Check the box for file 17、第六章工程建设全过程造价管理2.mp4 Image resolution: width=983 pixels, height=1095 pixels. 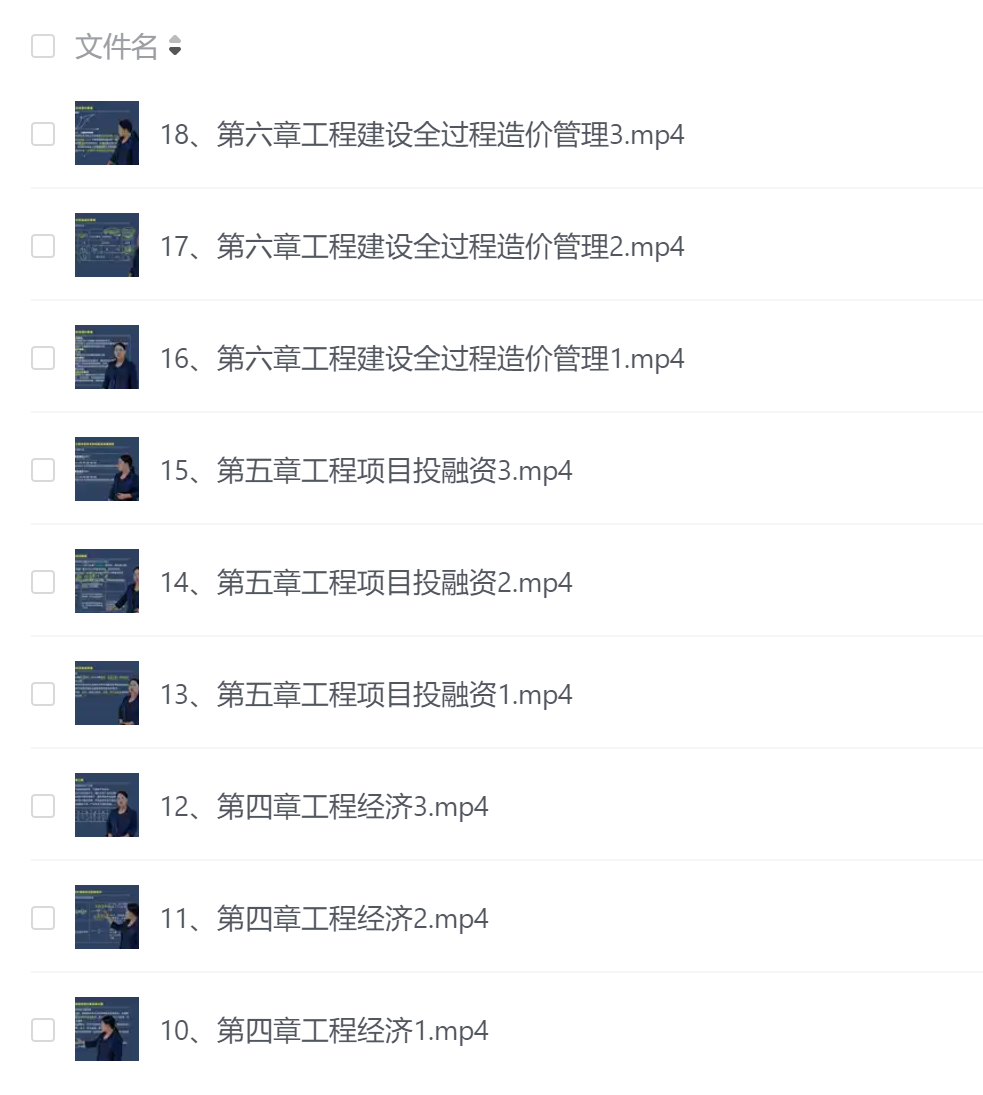[x=43, y=246]
